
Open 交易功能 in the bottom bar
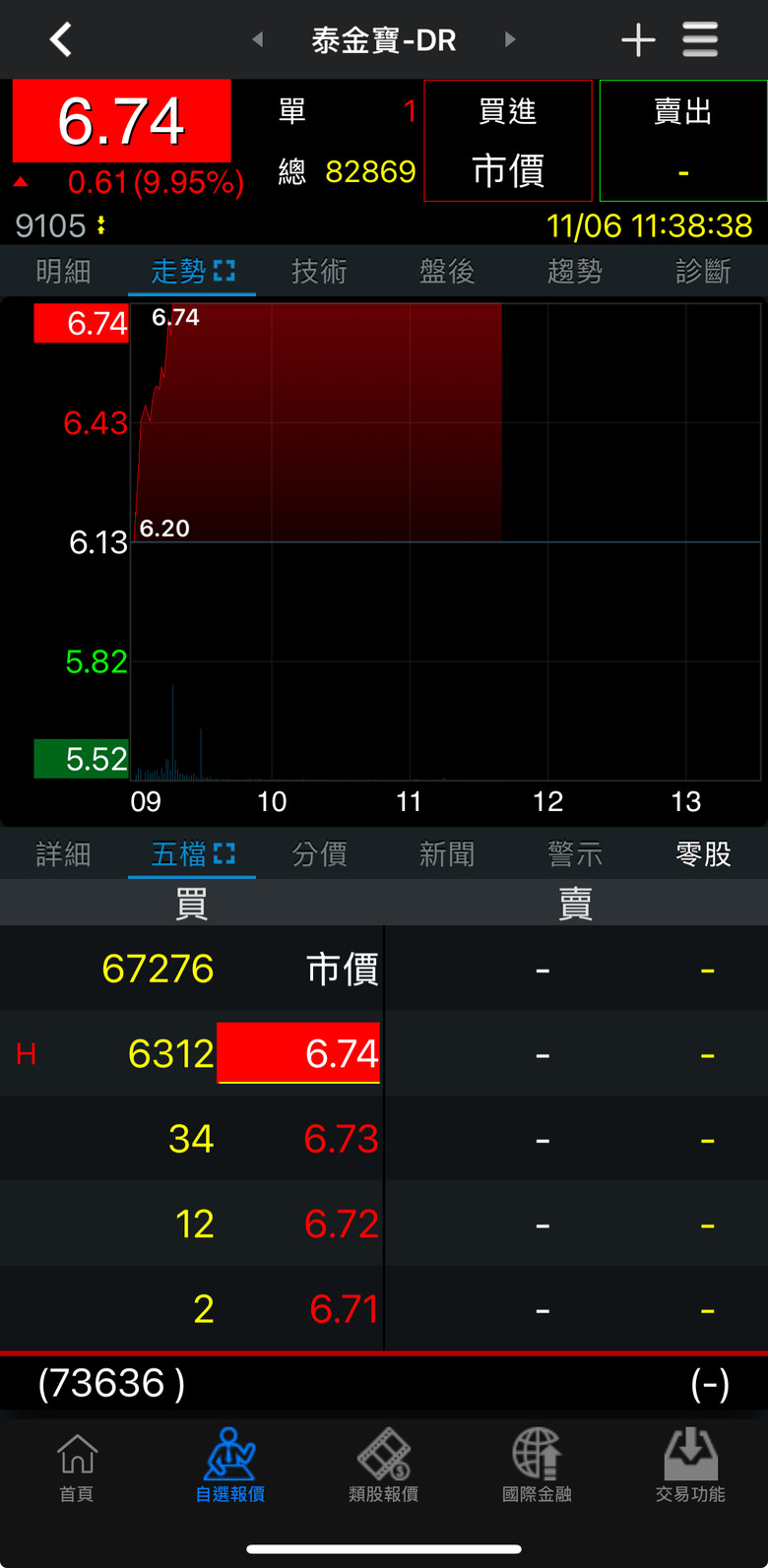pos(690,1467)
